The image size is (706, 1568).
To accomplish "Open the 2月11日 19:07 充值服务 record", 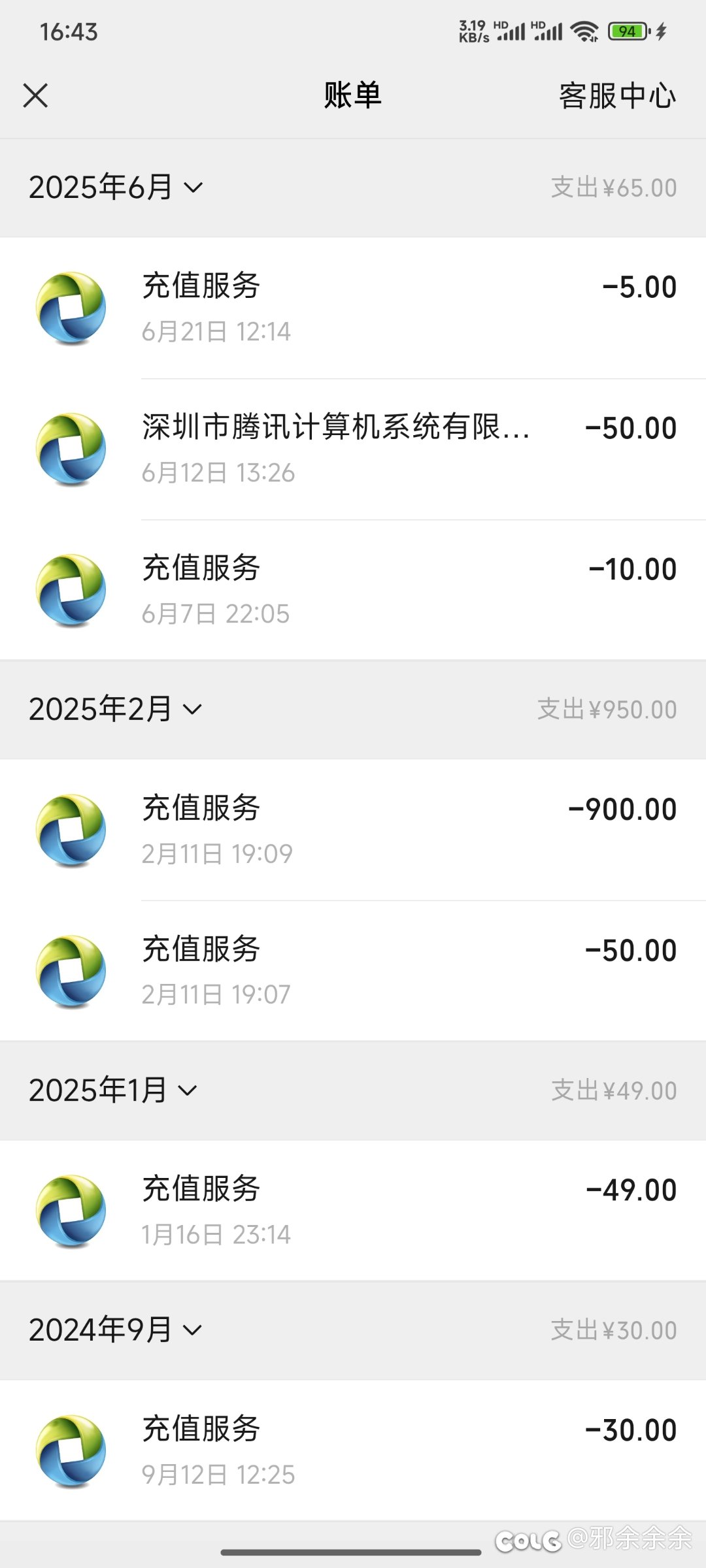I will 353,972.
